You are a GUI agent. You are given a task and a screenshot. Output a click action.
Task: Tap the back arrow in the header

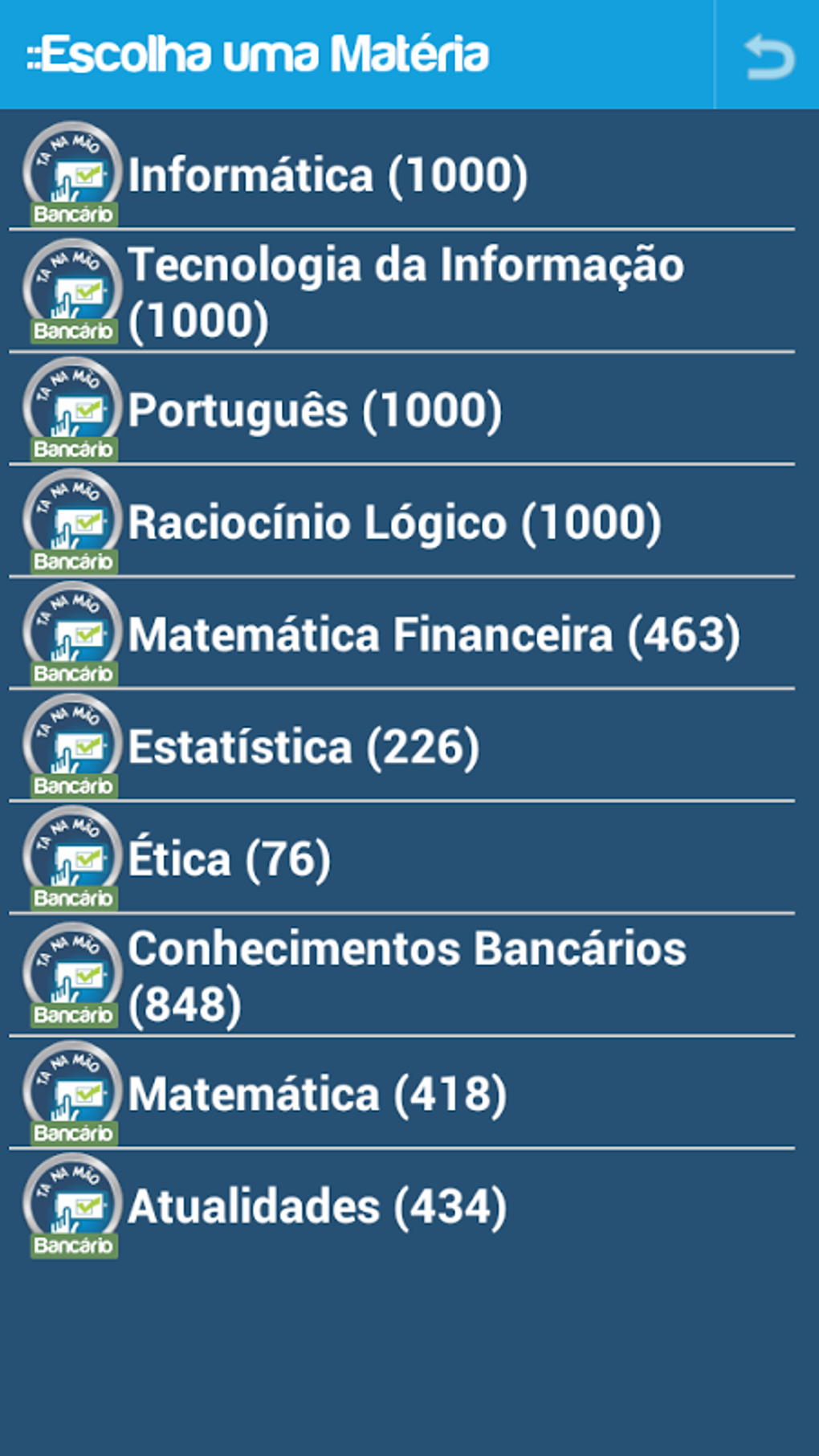coord(768,56)
